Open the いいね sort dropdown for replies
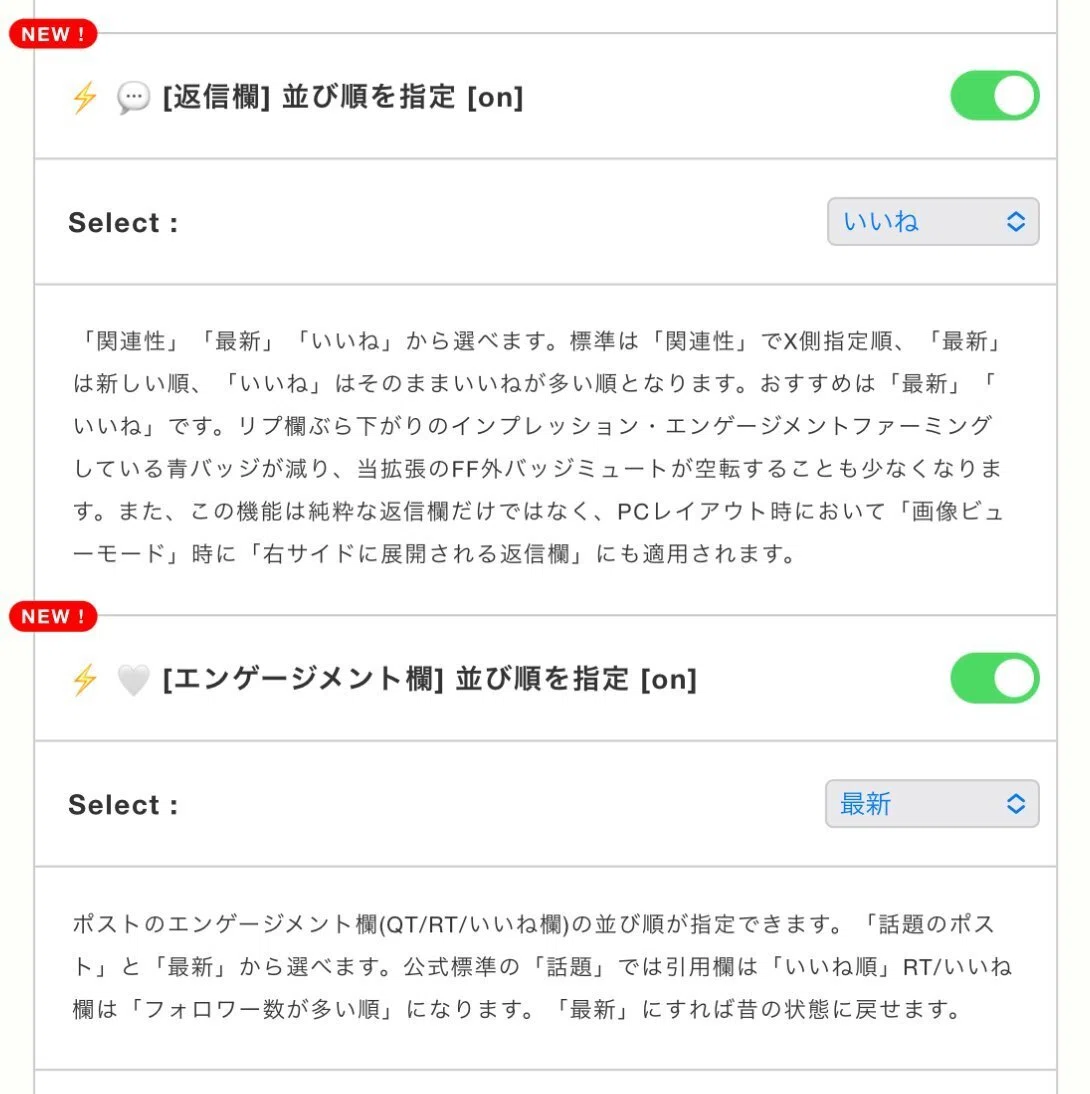1090x1094 pixels. 933,222
